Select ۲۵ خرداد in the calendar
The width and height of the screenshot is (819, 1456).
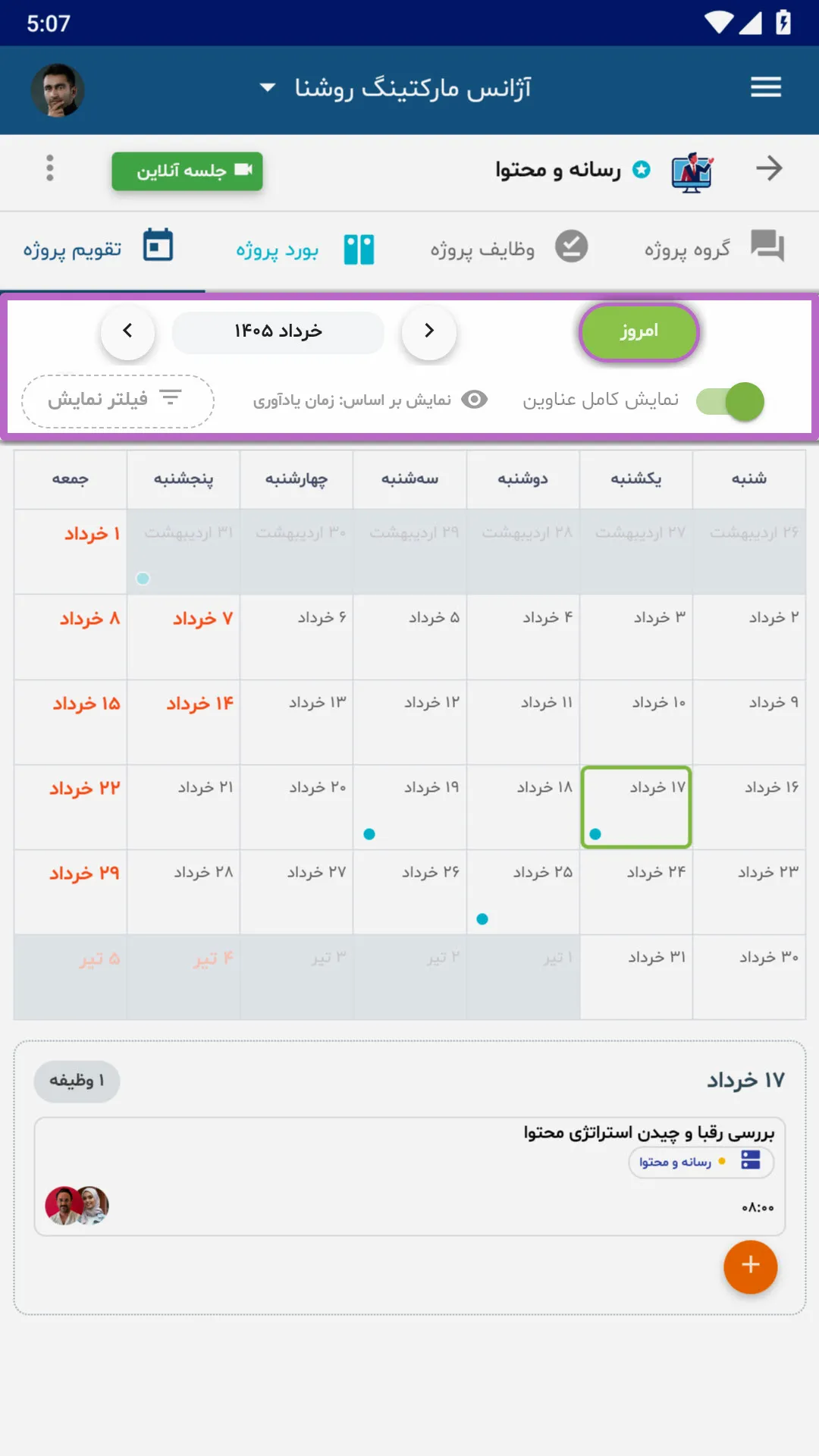click(x=523, y=892)
